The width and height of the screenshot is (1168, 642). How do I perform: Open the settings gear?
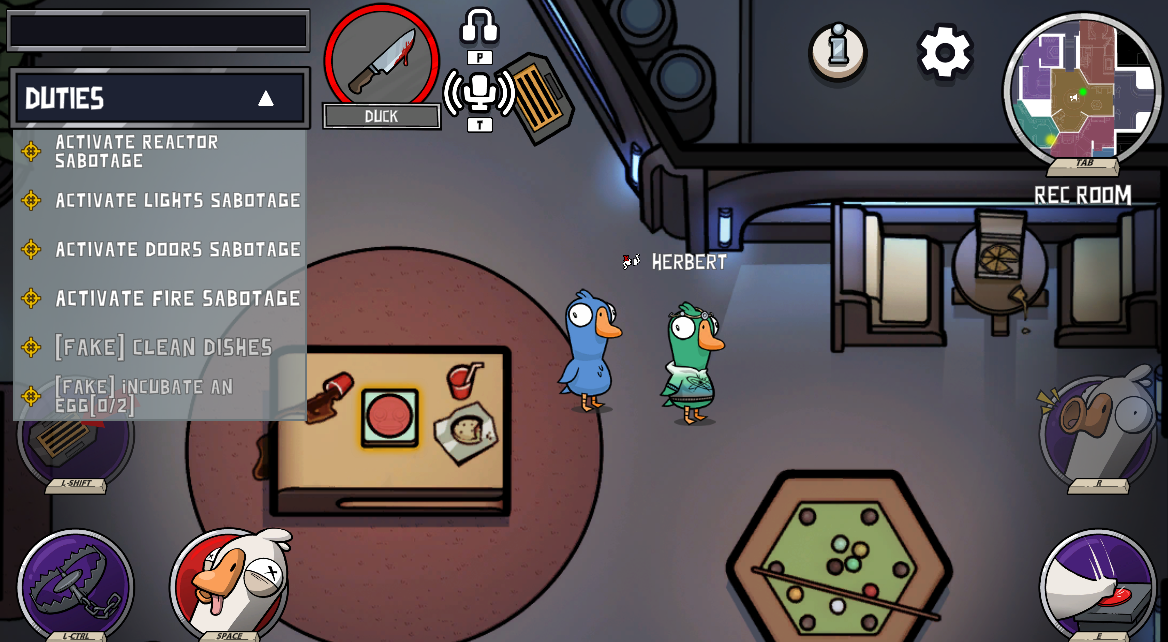945,52
